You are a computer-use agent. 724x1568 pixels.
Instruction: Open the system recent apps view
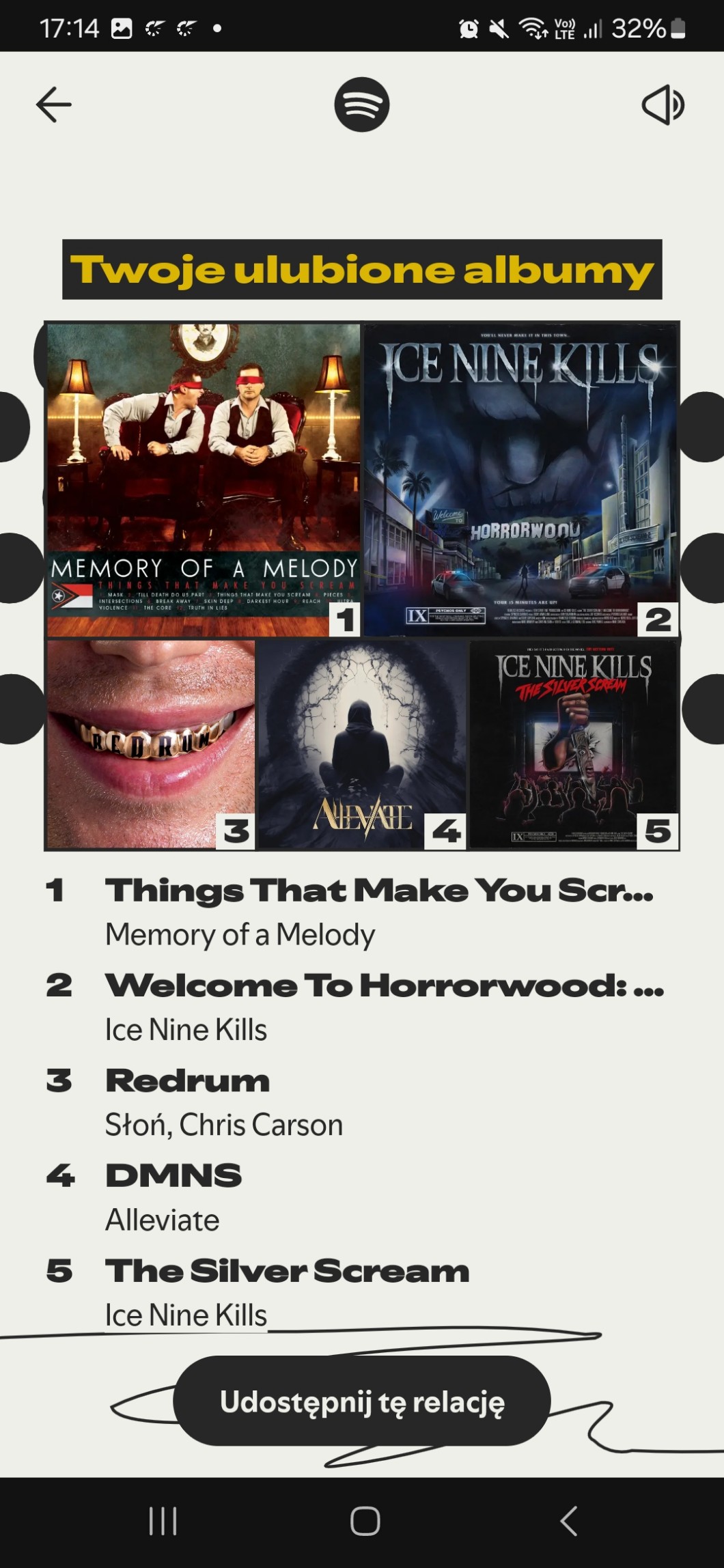163,1522
